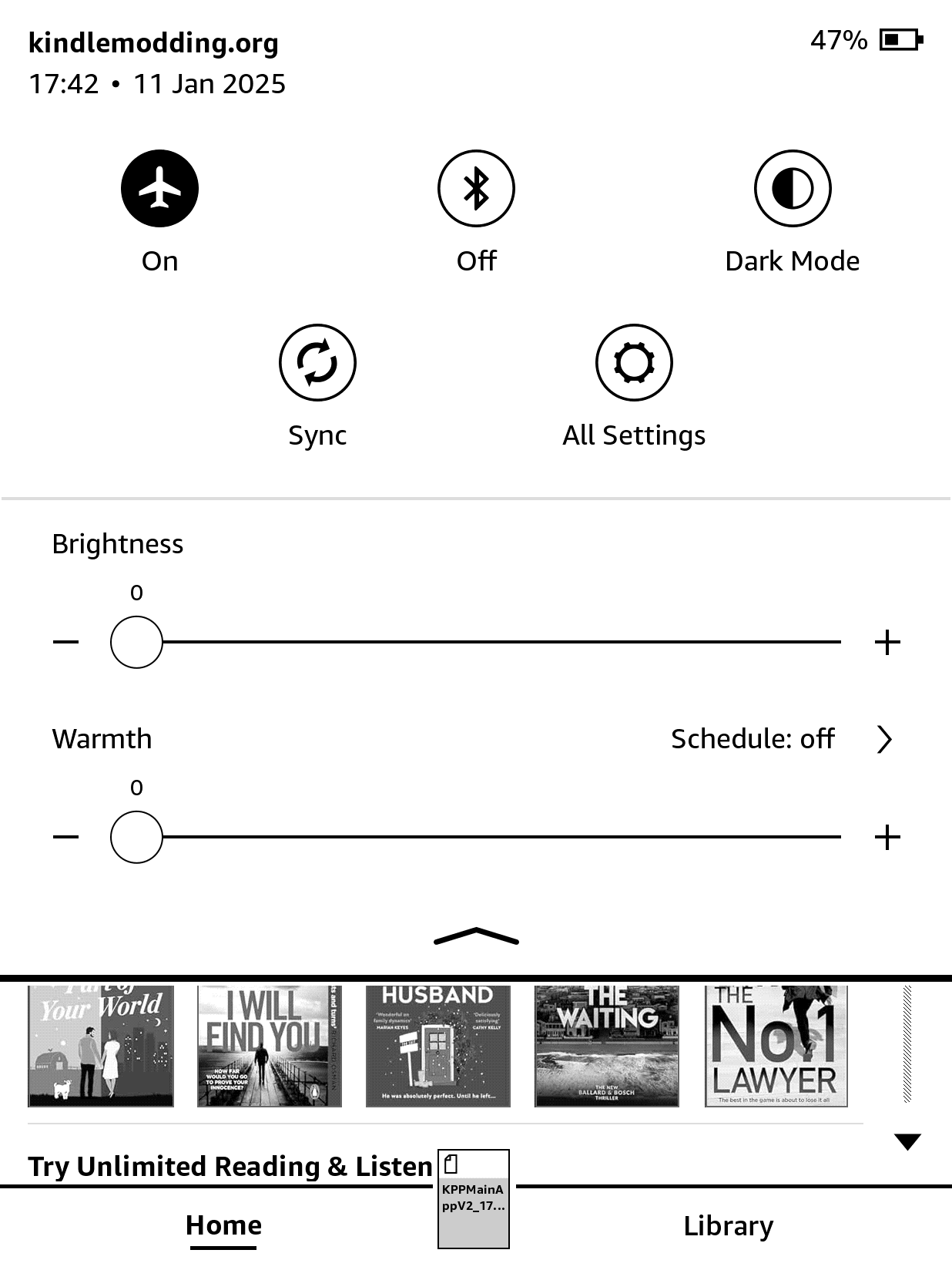The width and height of the screenshot is (952, 1270).
Task: Collapse the quick settings panel
Action: pos(476,937)
